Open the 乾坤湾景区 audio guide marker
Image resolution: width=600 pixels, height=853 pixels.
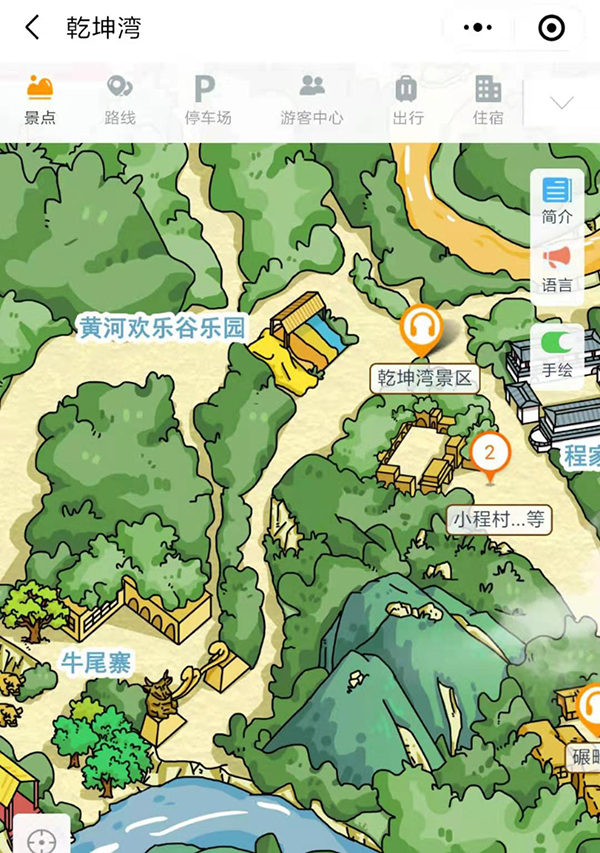point(421,330)
